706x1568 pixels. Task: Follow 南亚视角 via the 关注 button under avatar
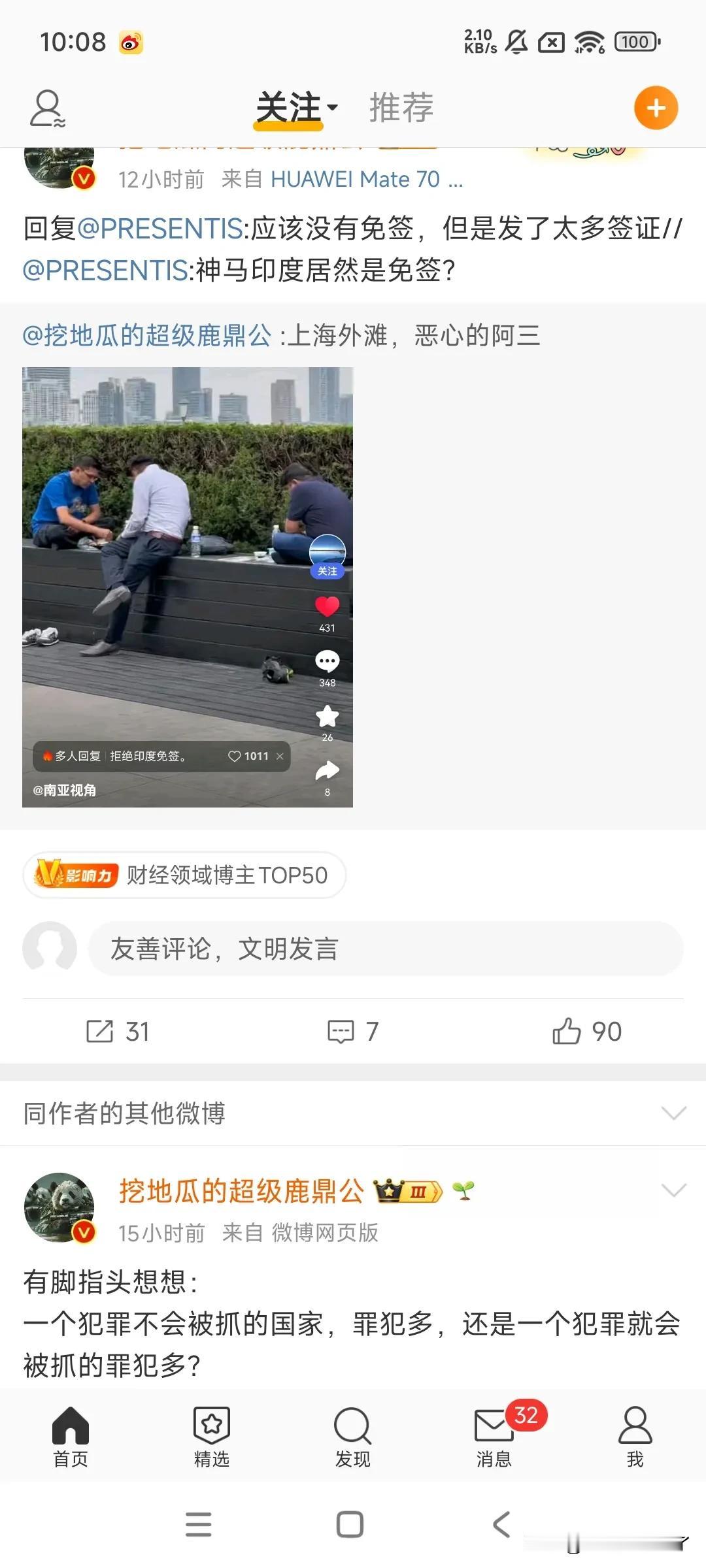(327, 570)
